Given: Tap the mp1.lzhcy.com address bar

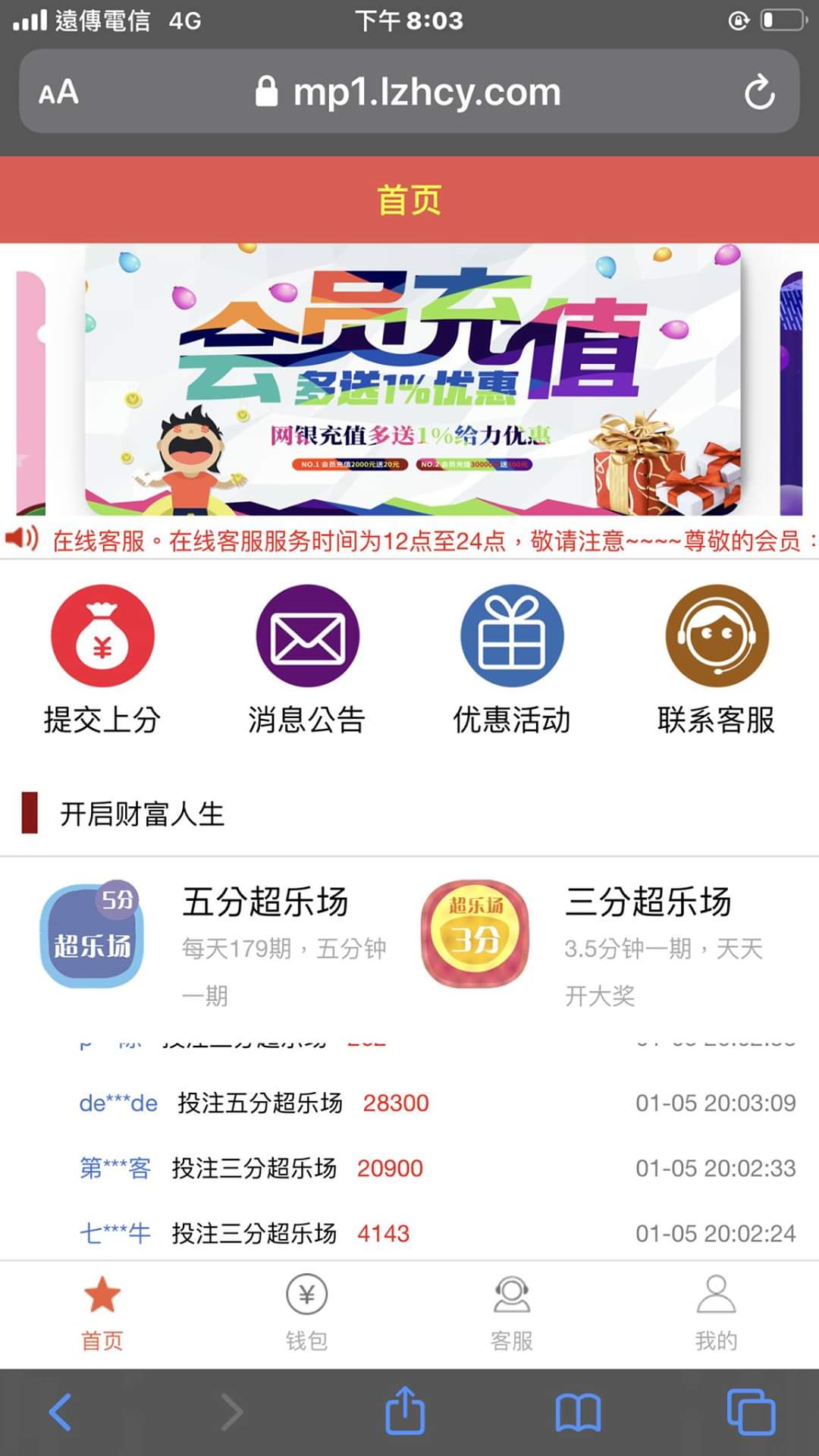Looking at the screenshot, I should click(x=409, y=93).
